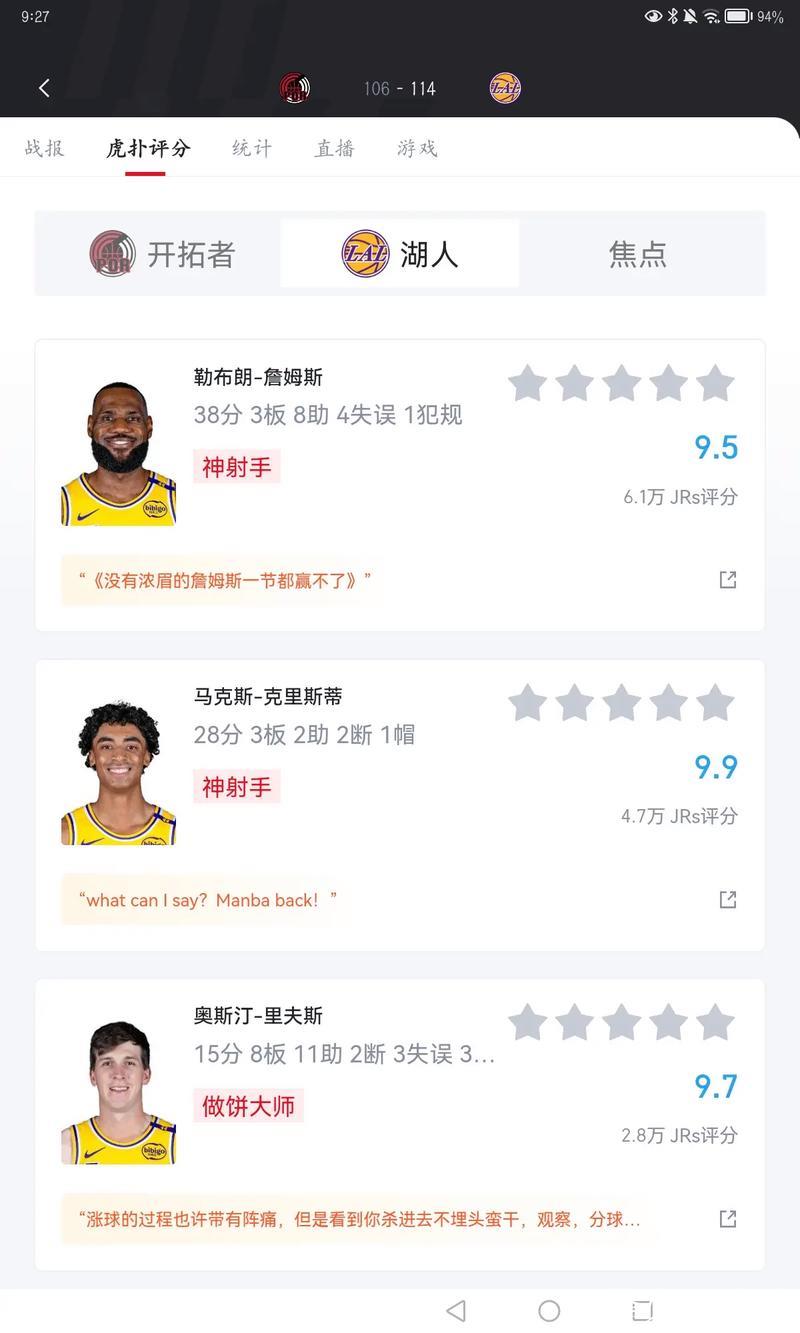Screen dimensions: 800x1333
Task: Select the 湖人 team tab
Action: point(400,253)
